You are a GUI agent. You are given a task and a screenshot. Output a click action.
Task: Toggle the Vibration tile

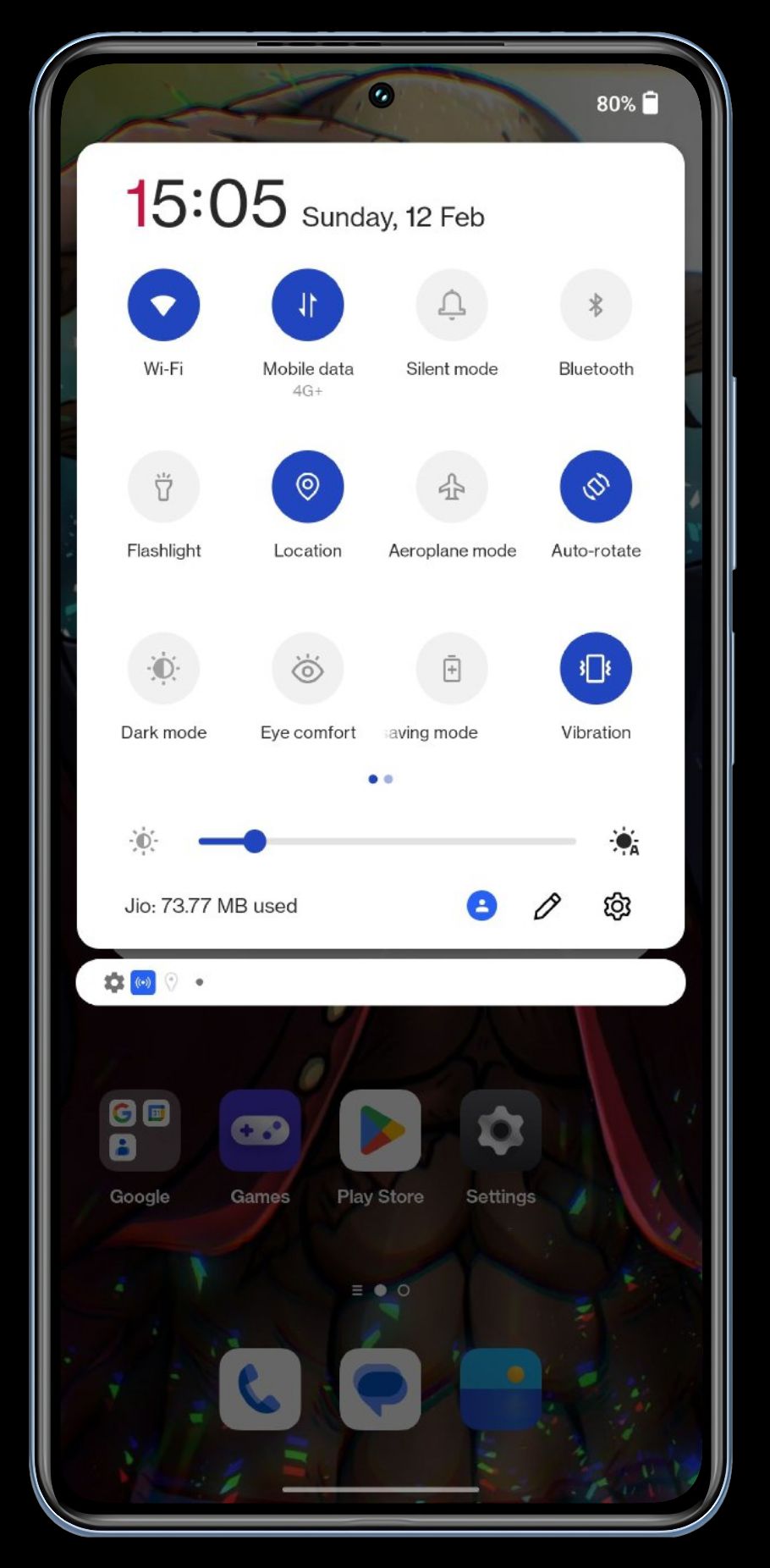point(596,669)
